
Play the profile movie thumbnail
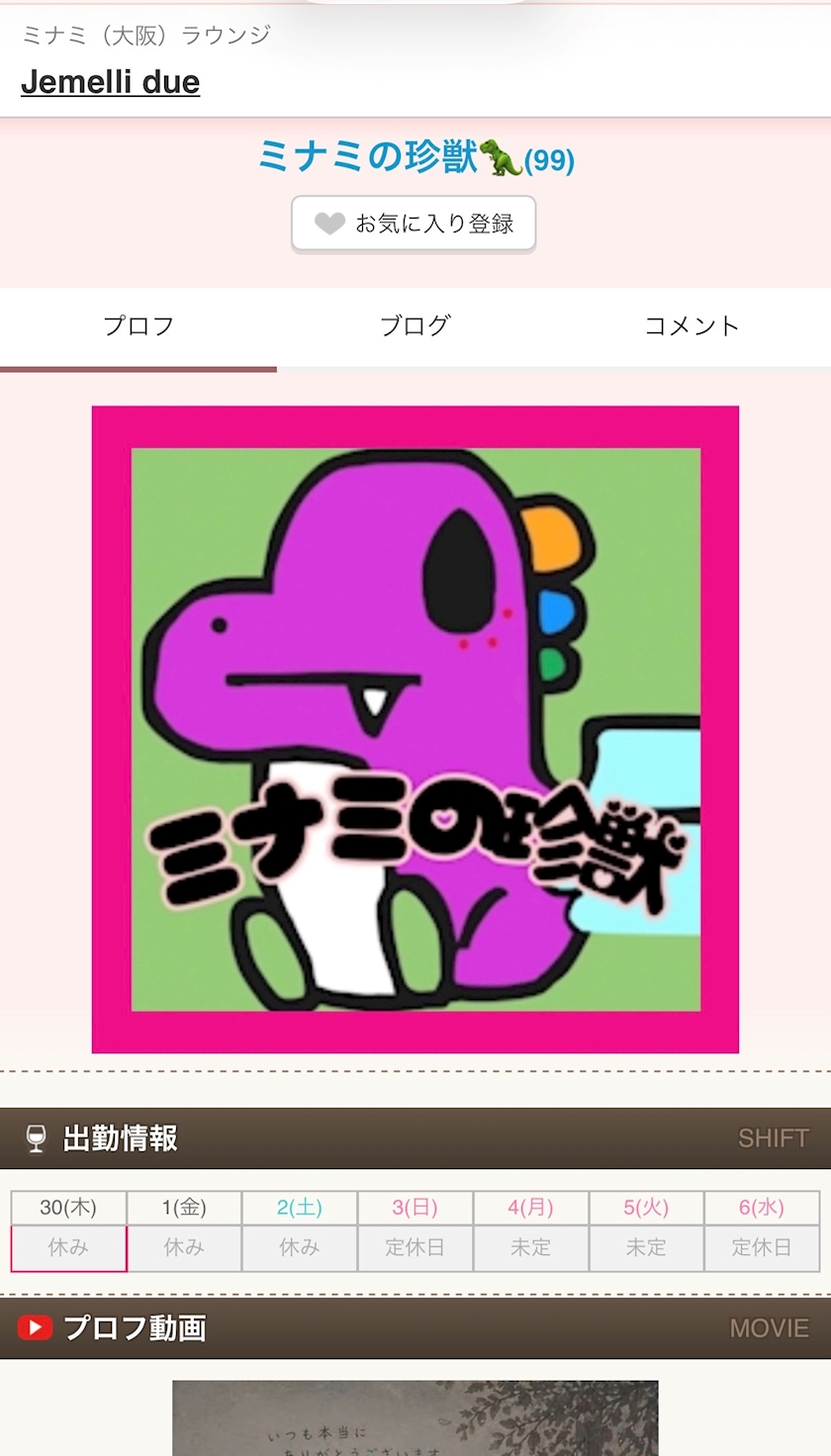click(415, 1417)
